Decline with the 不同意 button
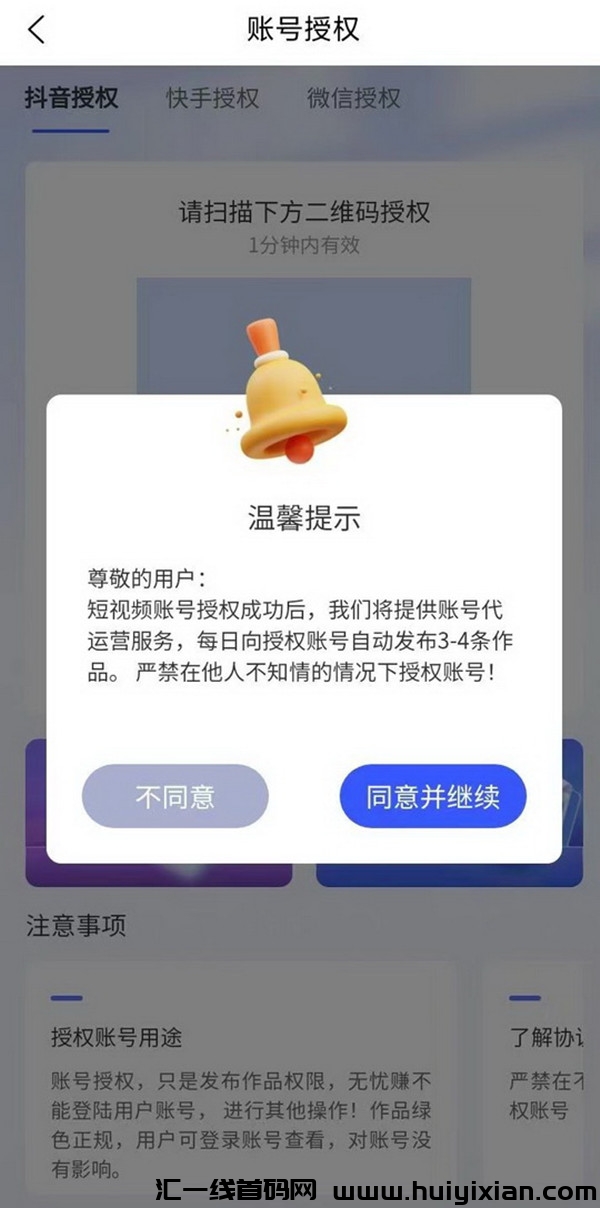Screen dimensions: 600x1208 [175, 796]
